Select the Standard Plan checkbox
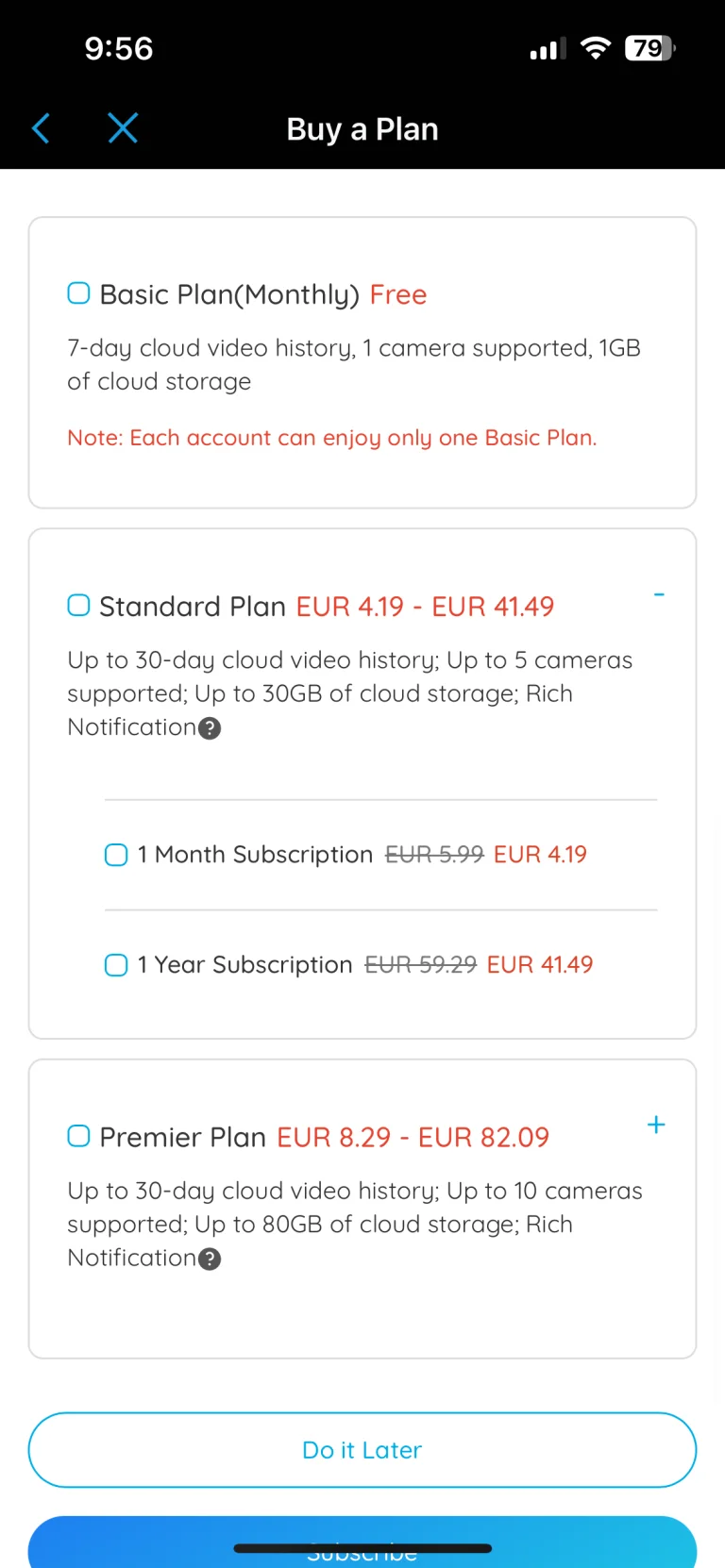The image size is (725, 1568). 78,605
